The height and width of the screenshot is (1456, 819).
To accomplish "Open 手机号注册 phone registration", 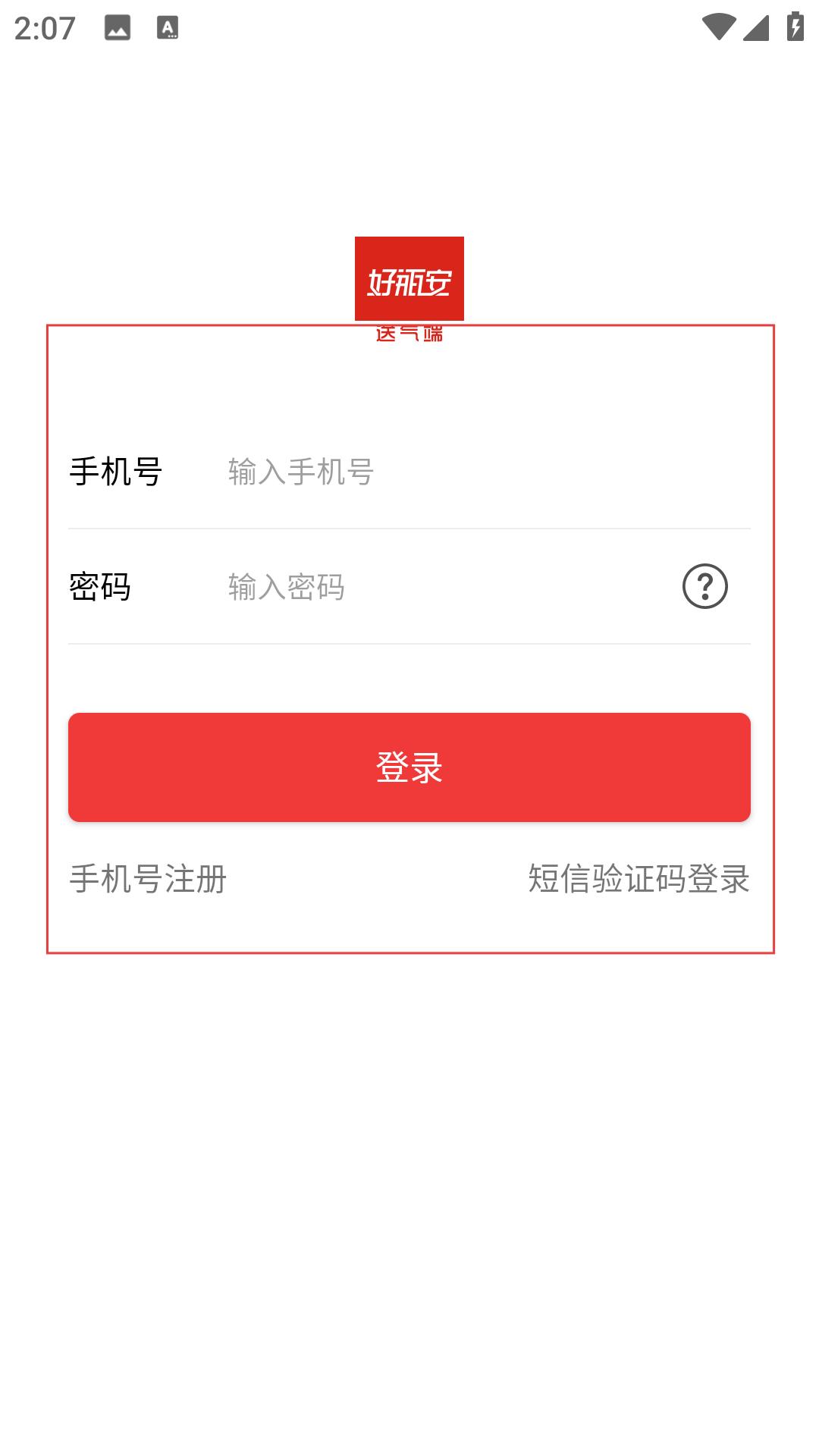I will pyautogui.click(x=148, y=879).
